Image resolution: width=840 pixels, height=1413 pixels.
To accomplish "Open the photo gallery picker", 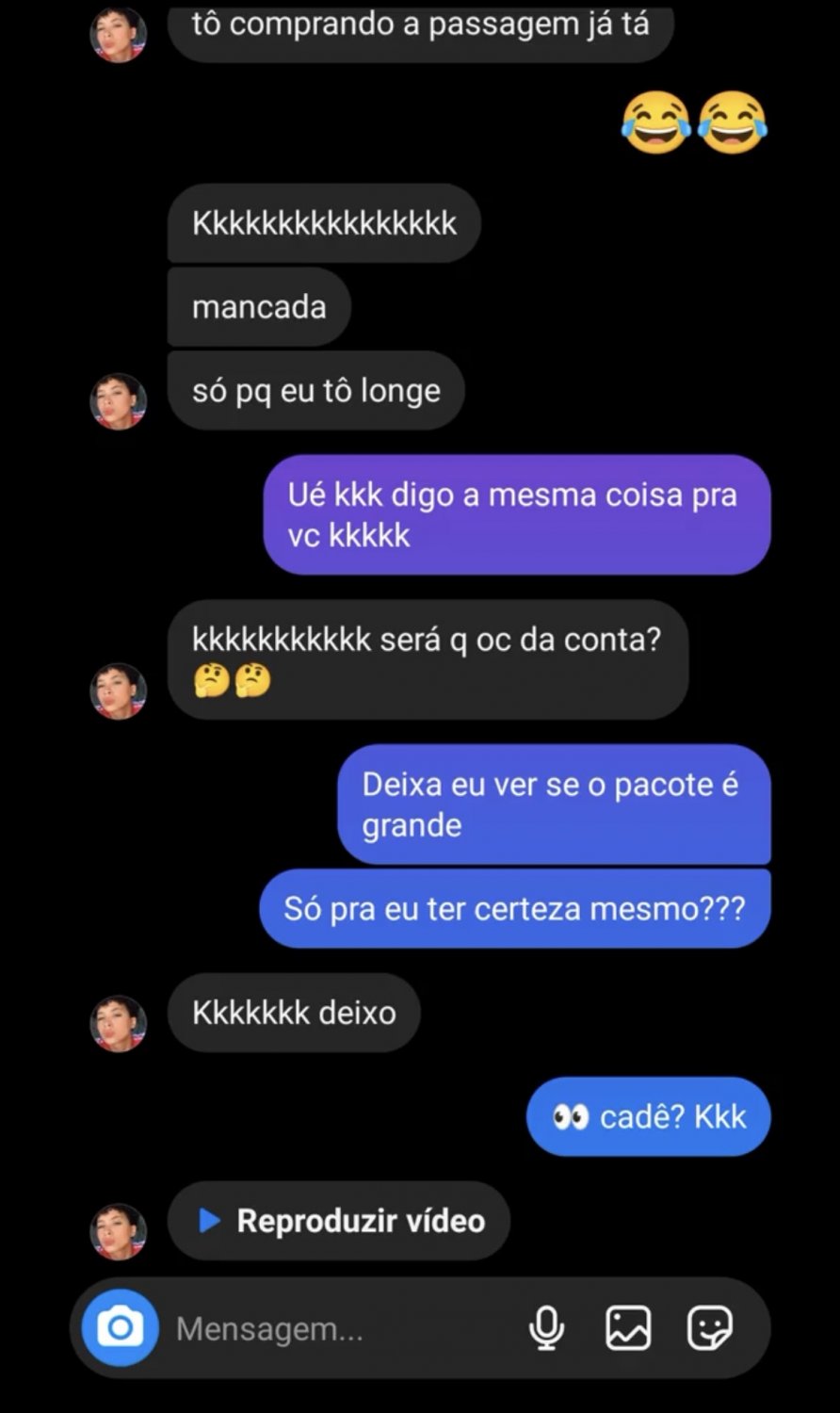I will 627,1328.
